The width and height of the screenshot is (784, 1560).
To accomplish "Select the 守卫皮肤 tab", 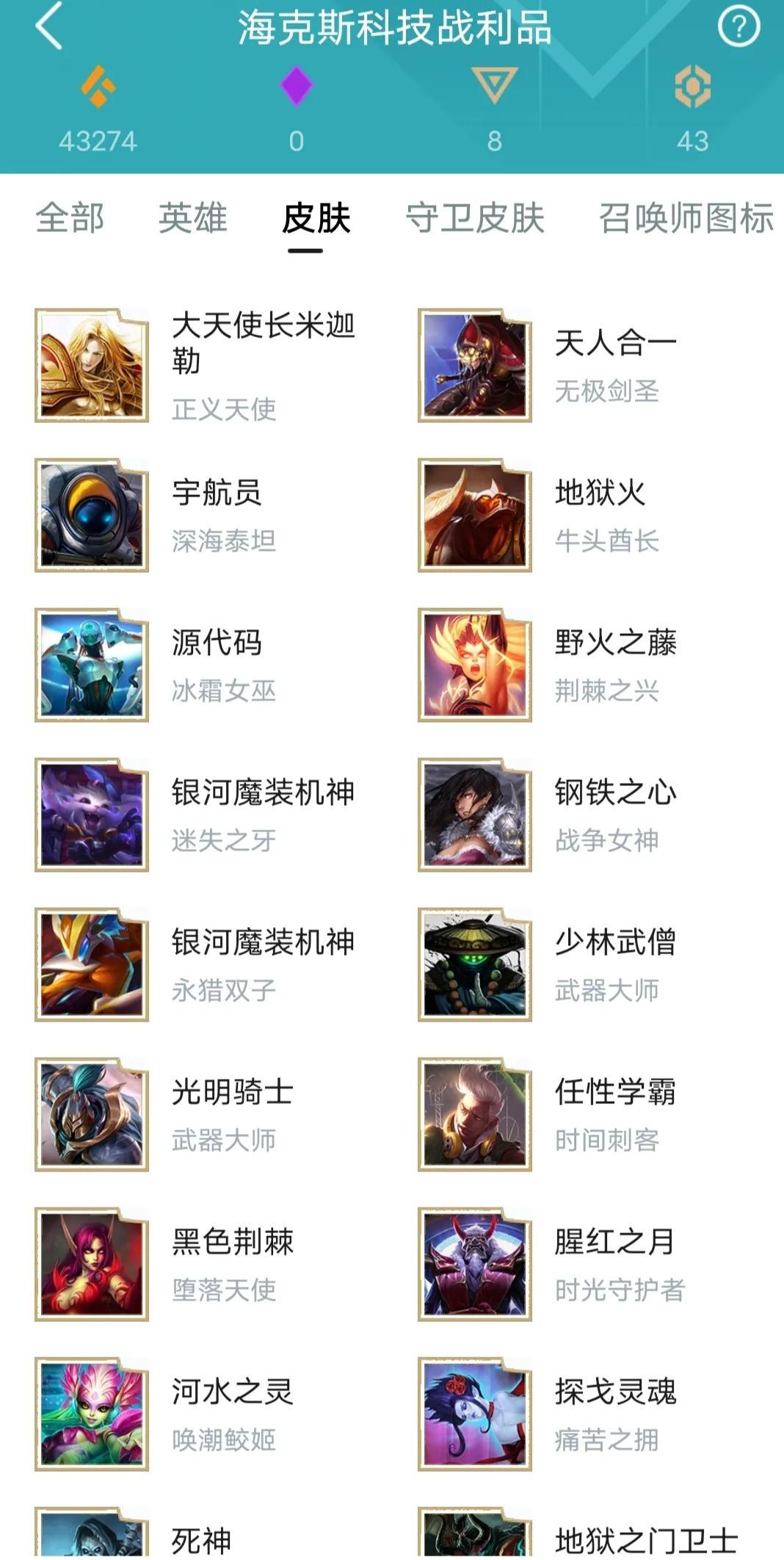I will click(x=475, y=218).
